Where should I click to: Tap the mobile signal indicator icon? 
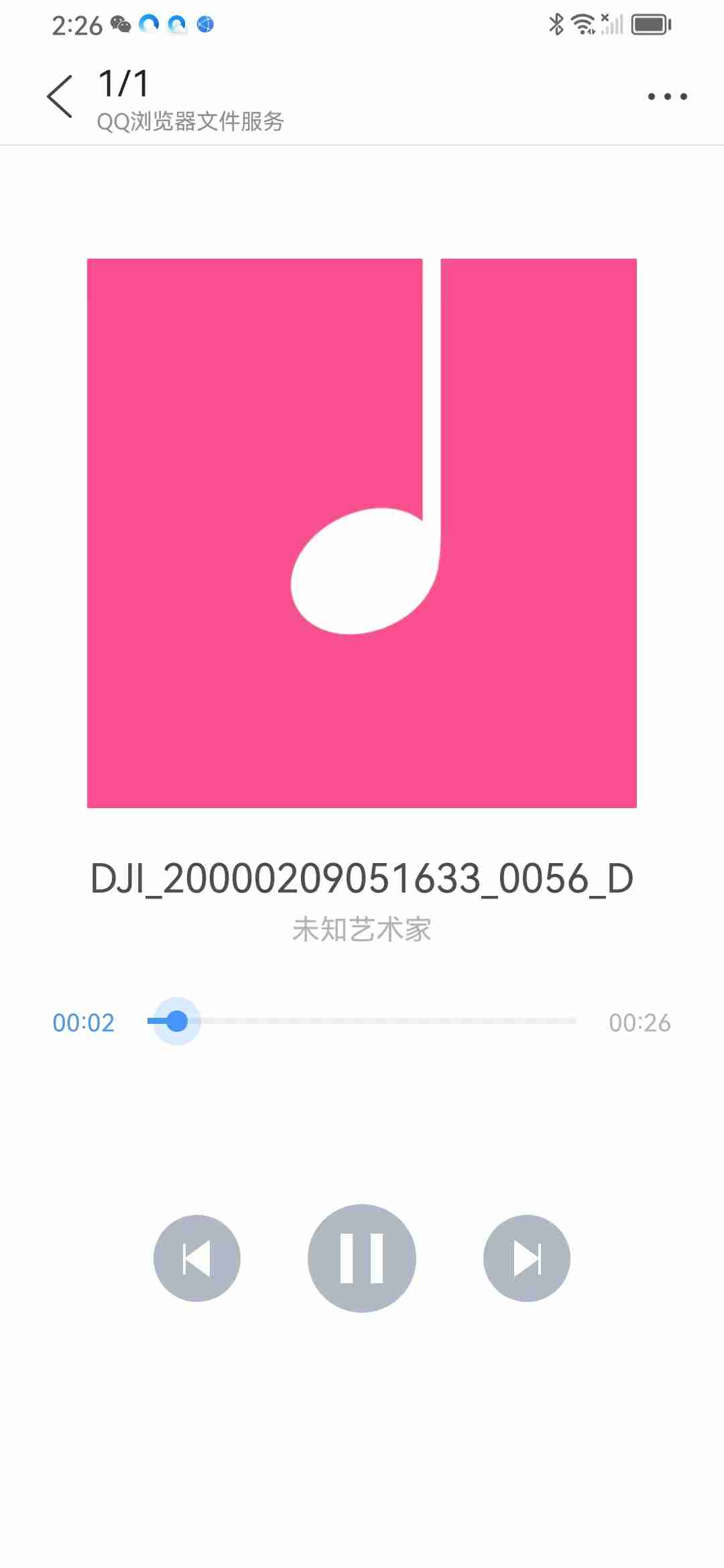point(611,24)
